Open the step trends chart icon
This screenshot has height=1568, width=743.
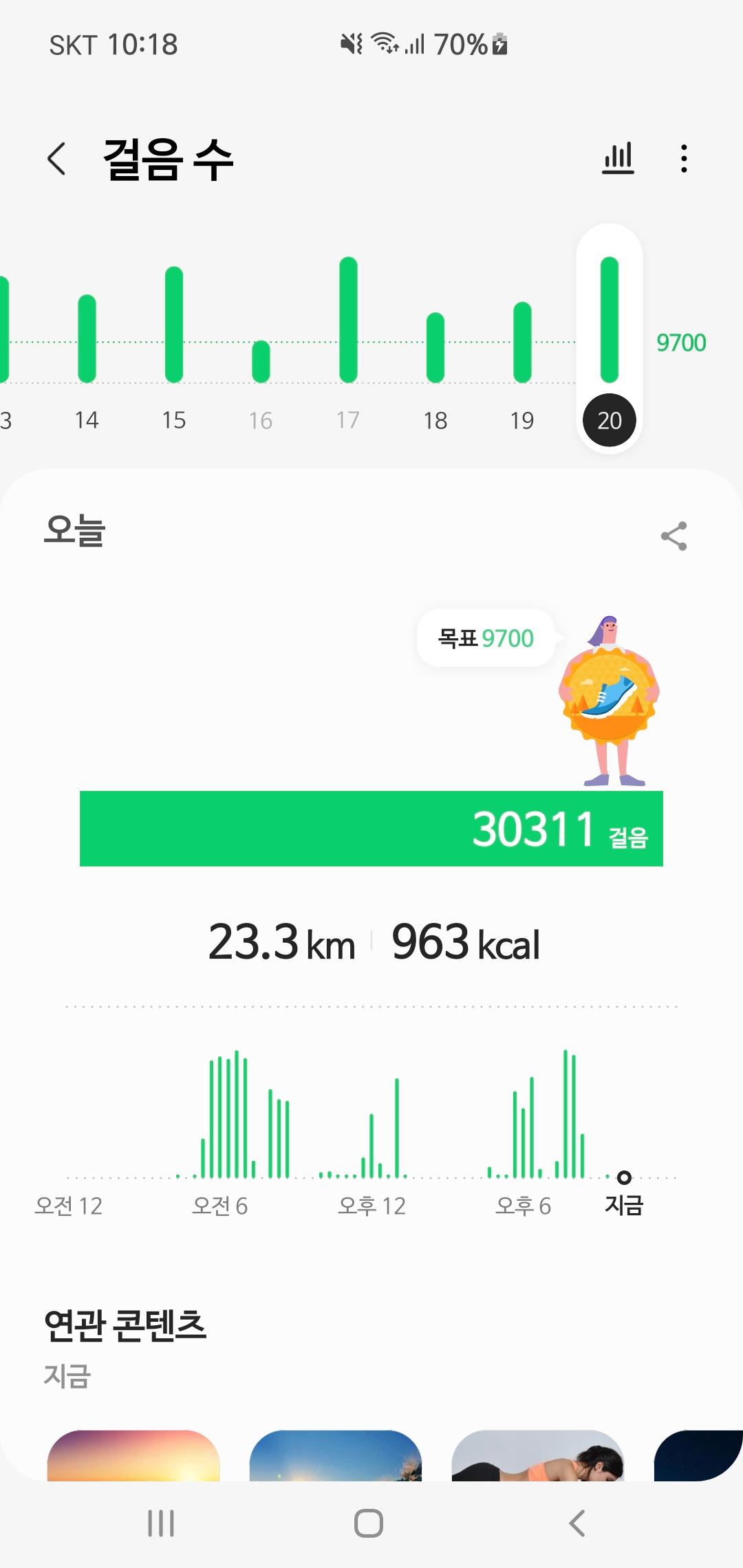618,159
